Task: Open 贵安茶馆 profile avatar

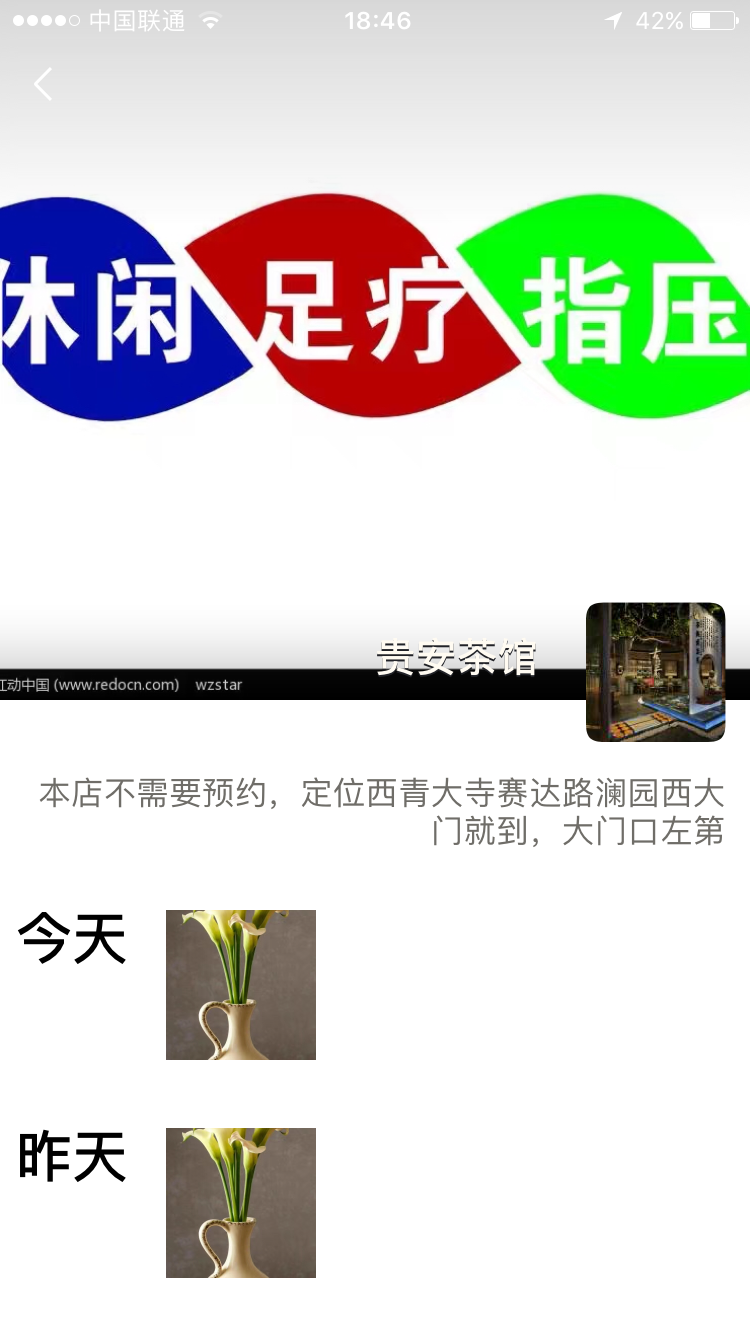Action: tap(655, 672)
